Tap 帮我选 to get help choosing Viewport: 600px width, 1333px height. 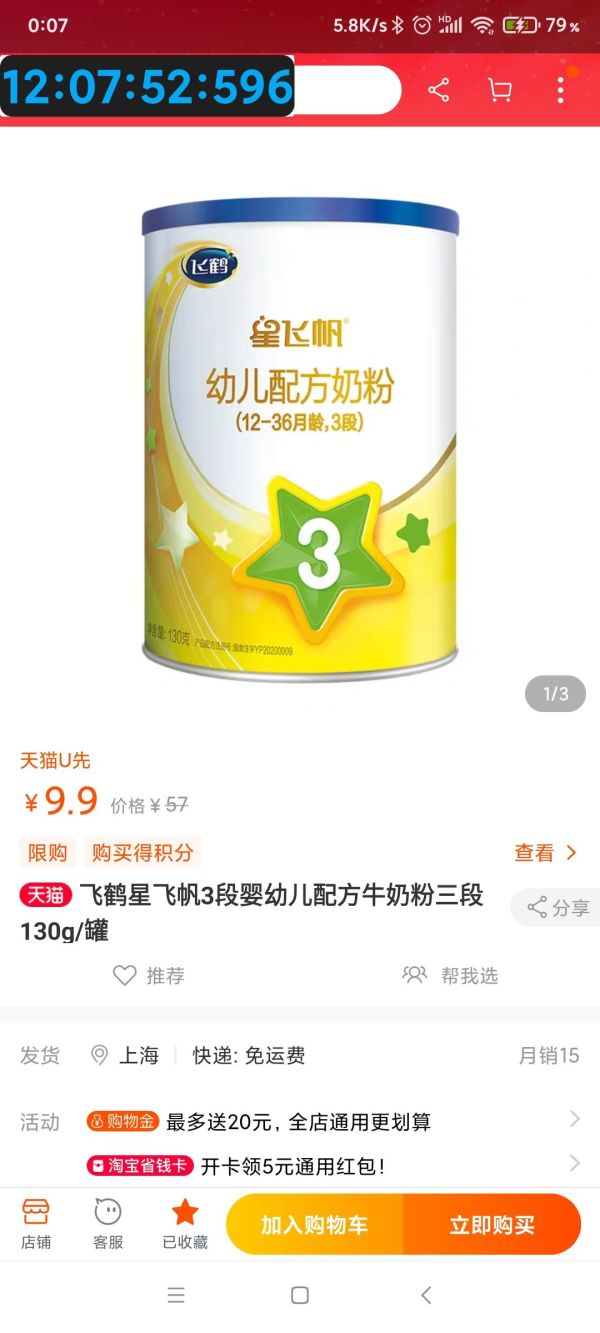click(450, 976)
